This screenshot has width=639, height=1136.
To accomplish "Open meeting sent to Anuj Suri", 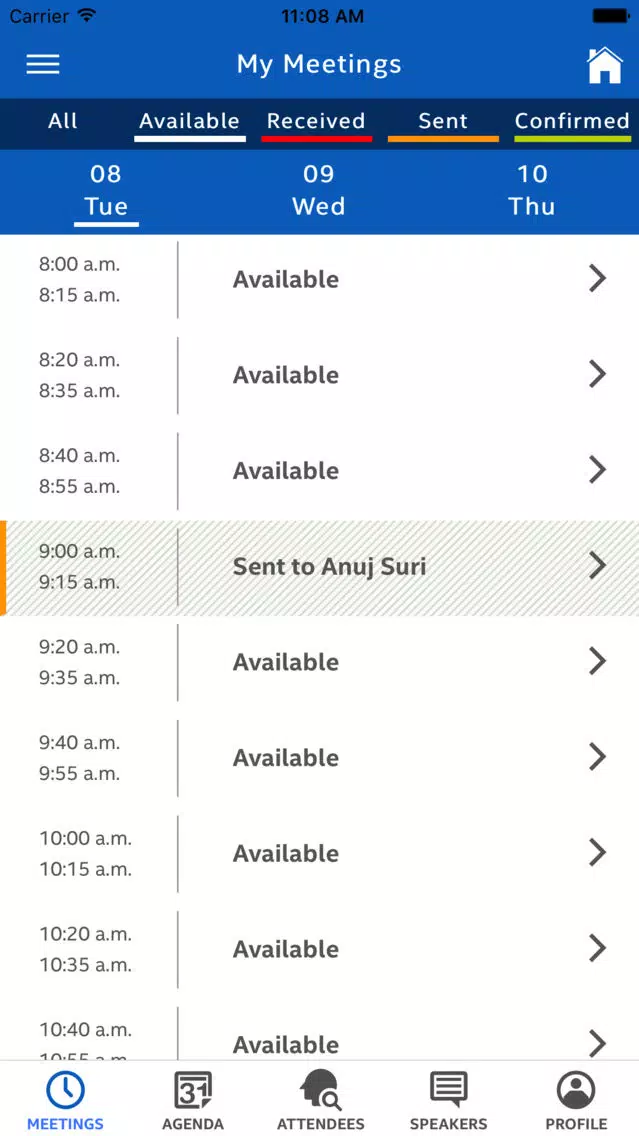I will click(x=320, y=567).
